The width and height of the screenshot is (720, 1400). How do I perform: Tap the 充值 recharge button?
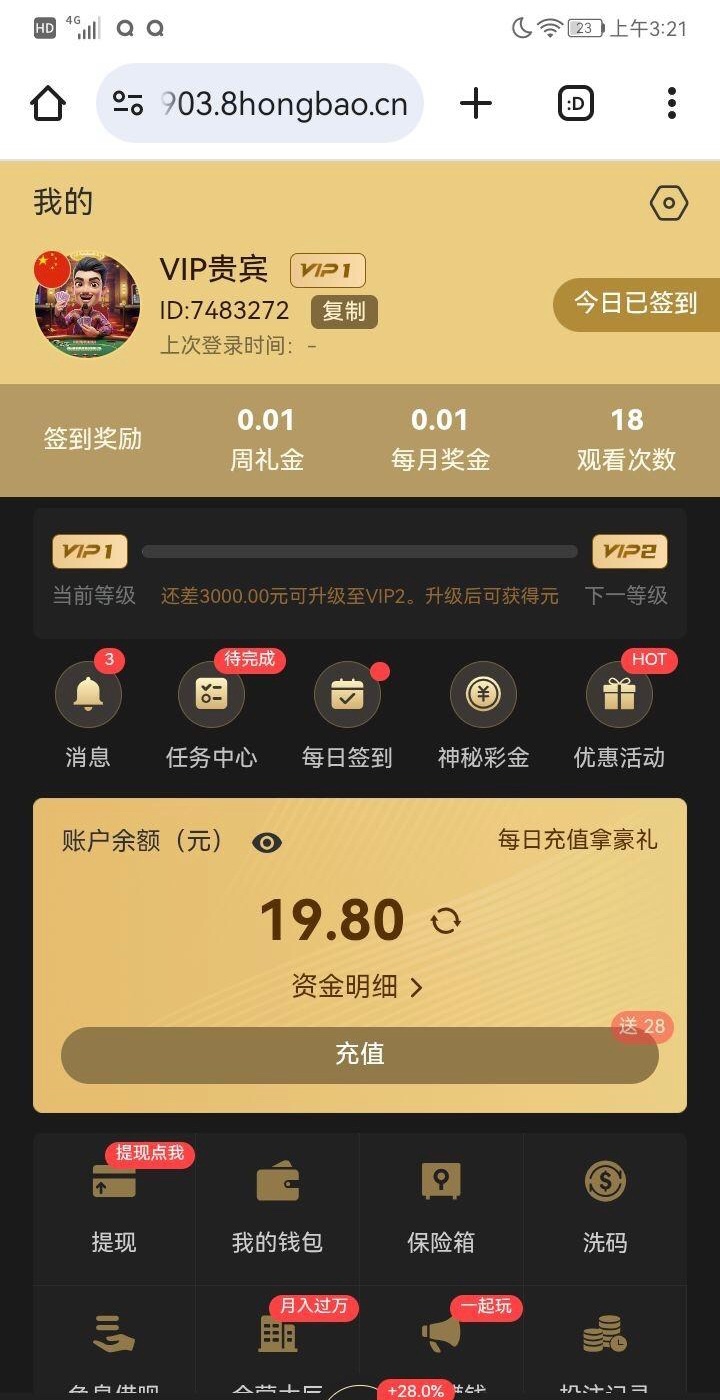coord(360,1054)
